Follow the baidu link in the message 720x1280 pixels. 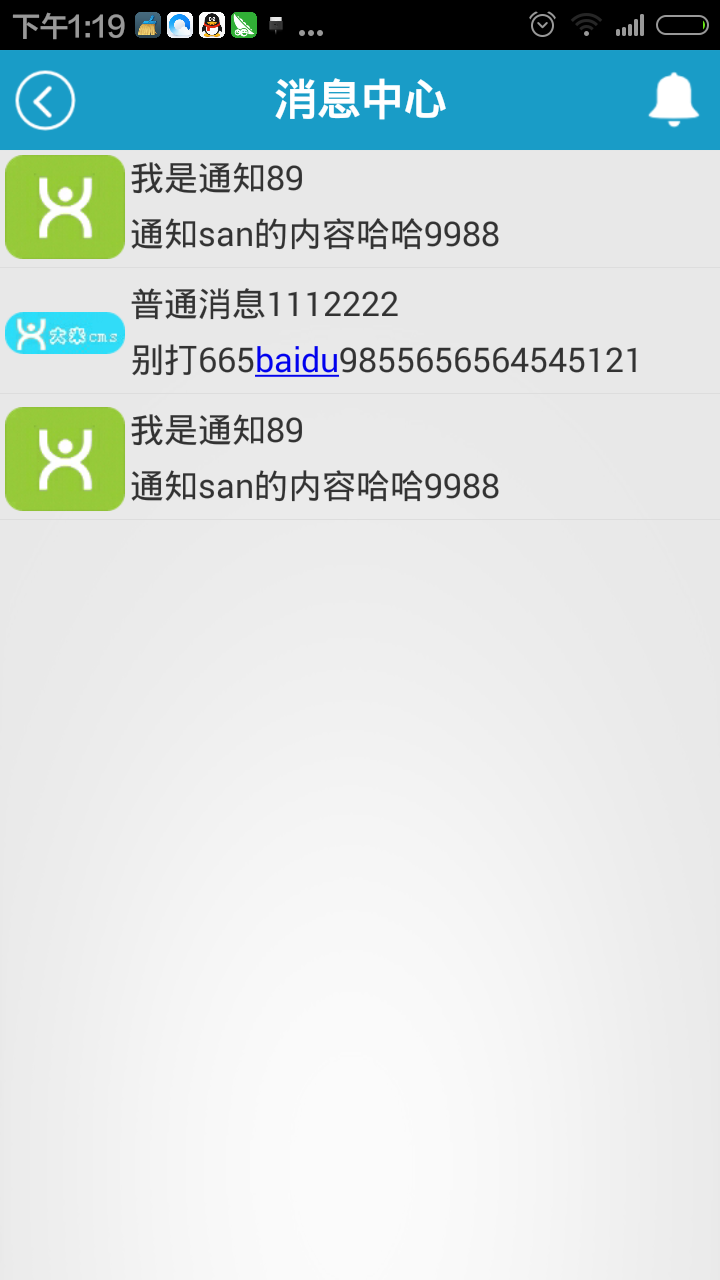[x=297, y=361]
